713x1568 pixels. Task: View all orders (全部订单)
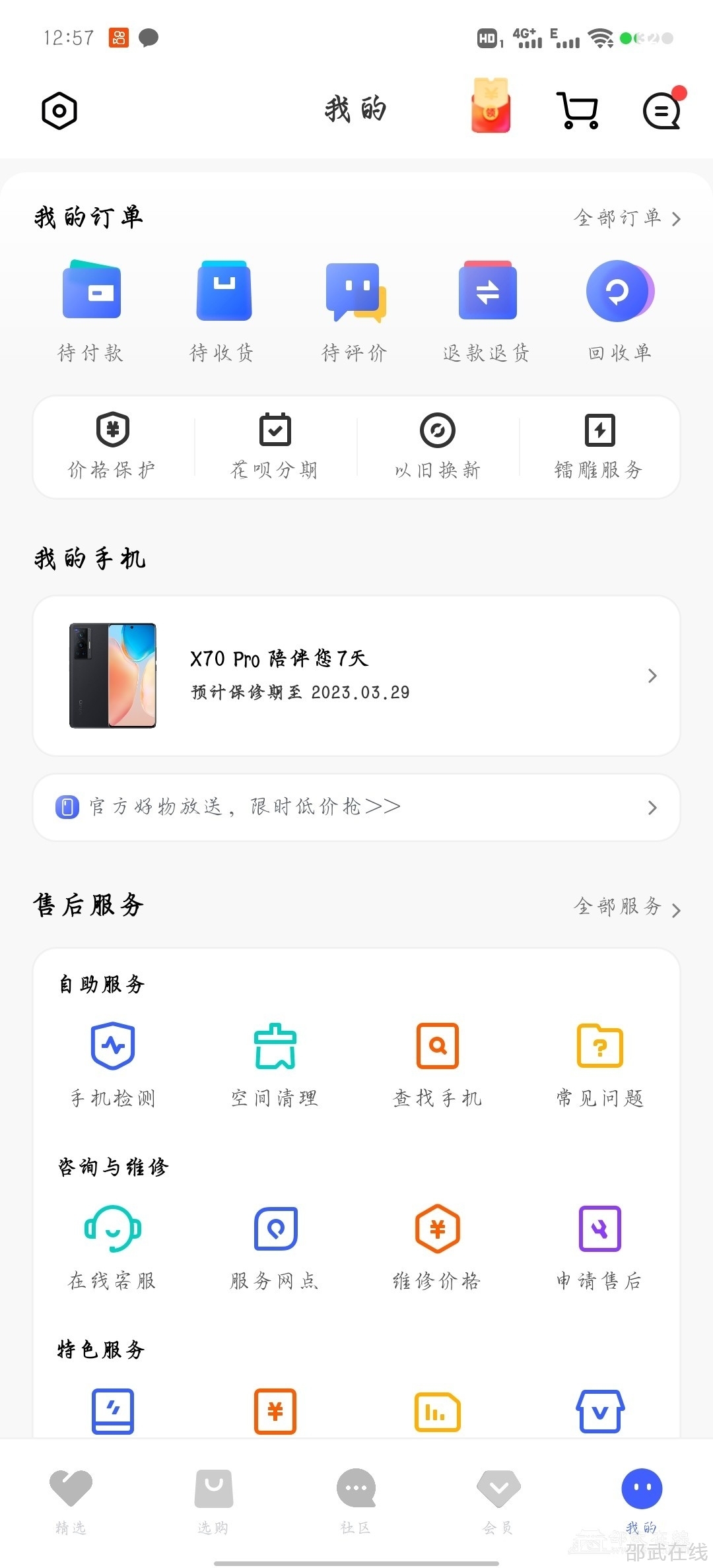(626, 218)
